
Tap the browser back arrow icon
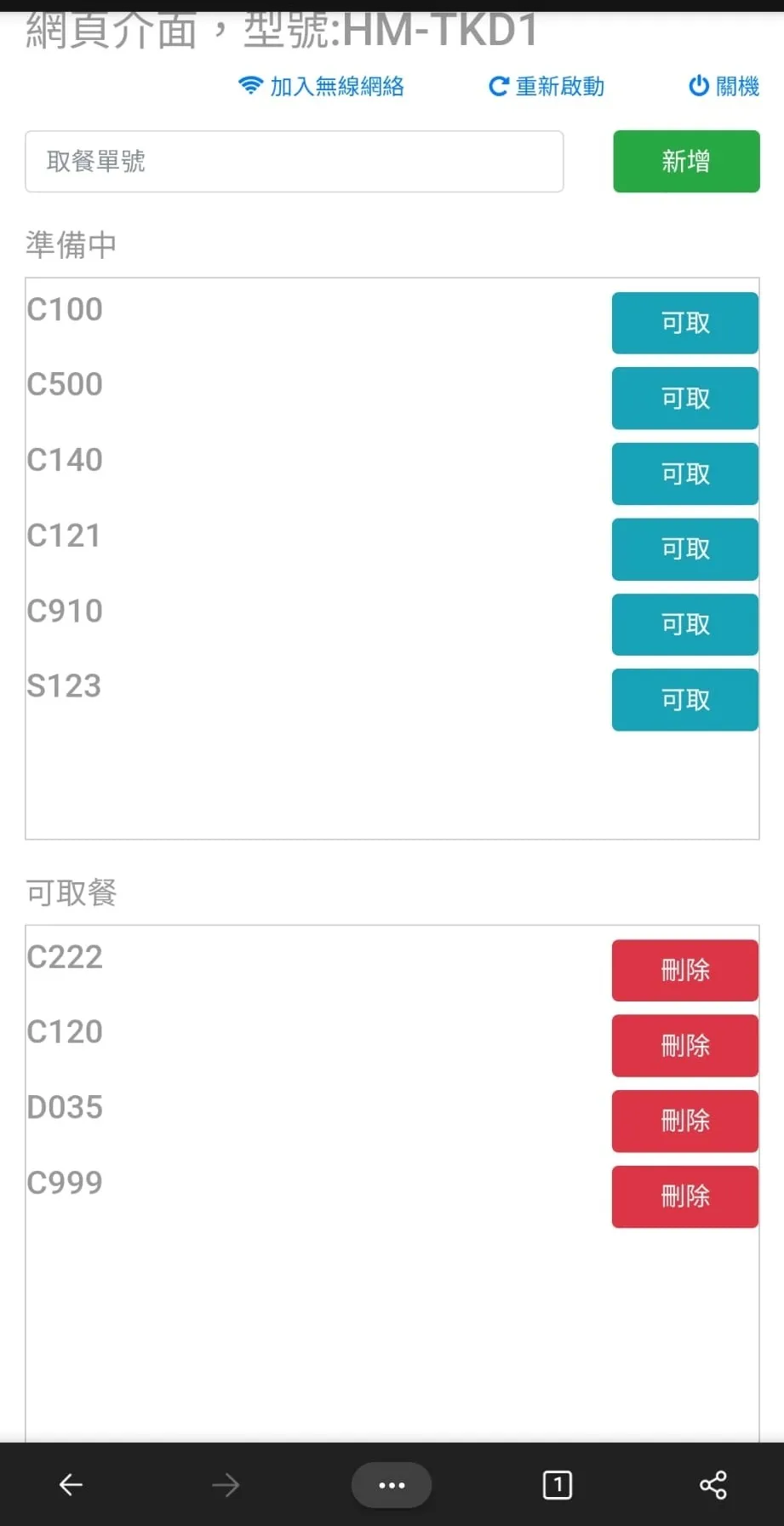(71, 1484)
